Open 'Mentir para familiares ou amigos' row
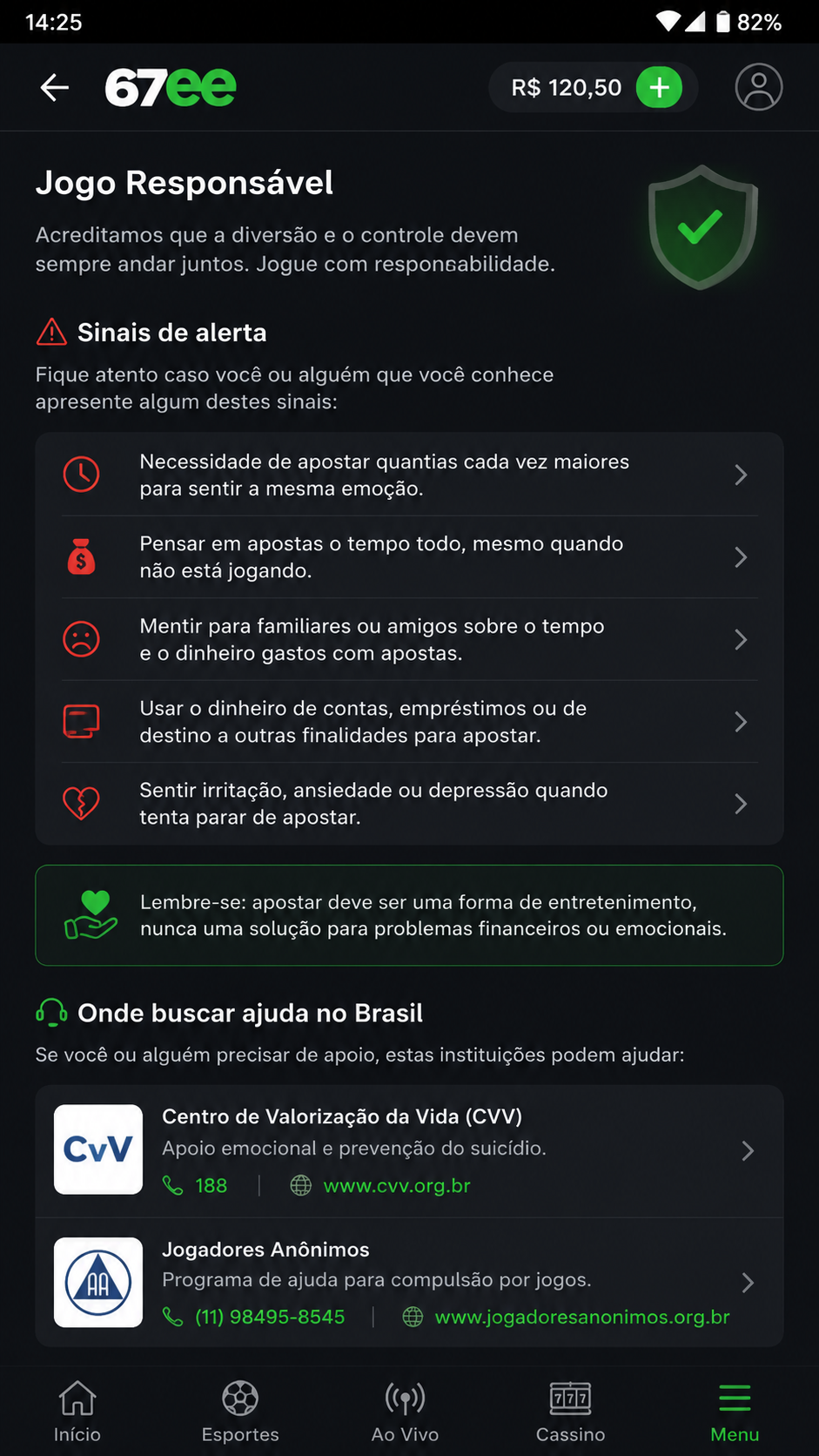This screenshot has width=819, height=1456. point(409,639)
